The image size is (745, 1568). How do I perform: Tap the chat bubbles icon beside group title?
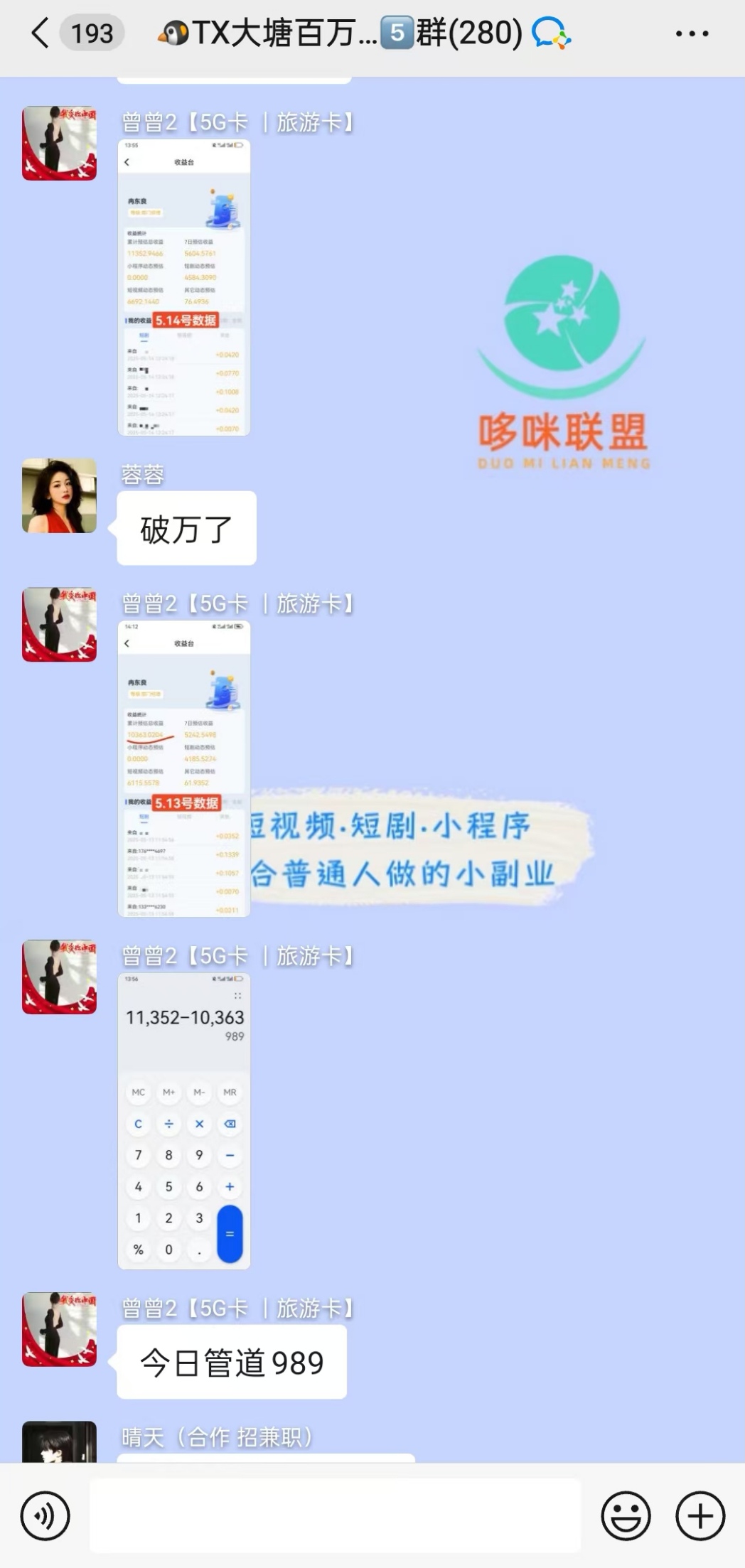point(552,33)
